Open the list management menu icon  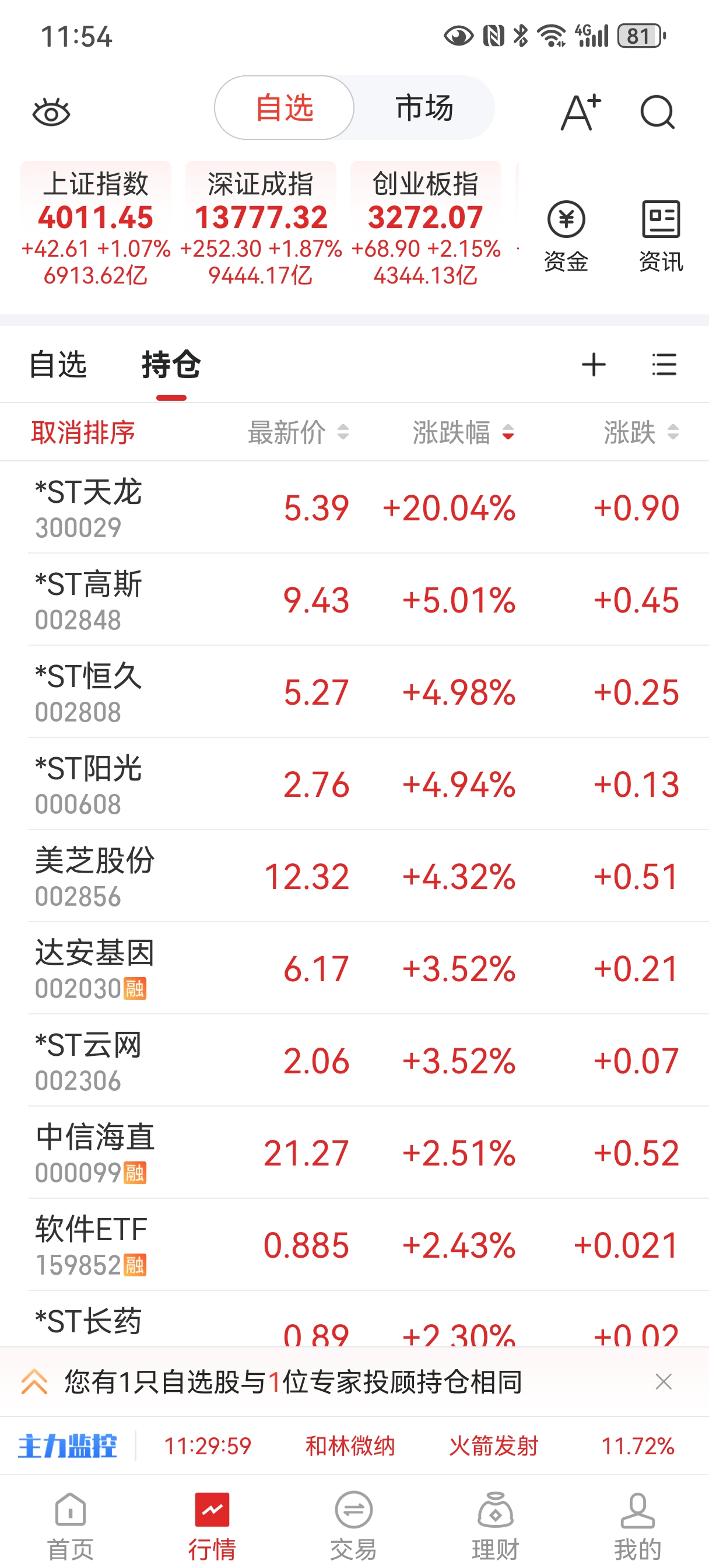pos(664,365)
